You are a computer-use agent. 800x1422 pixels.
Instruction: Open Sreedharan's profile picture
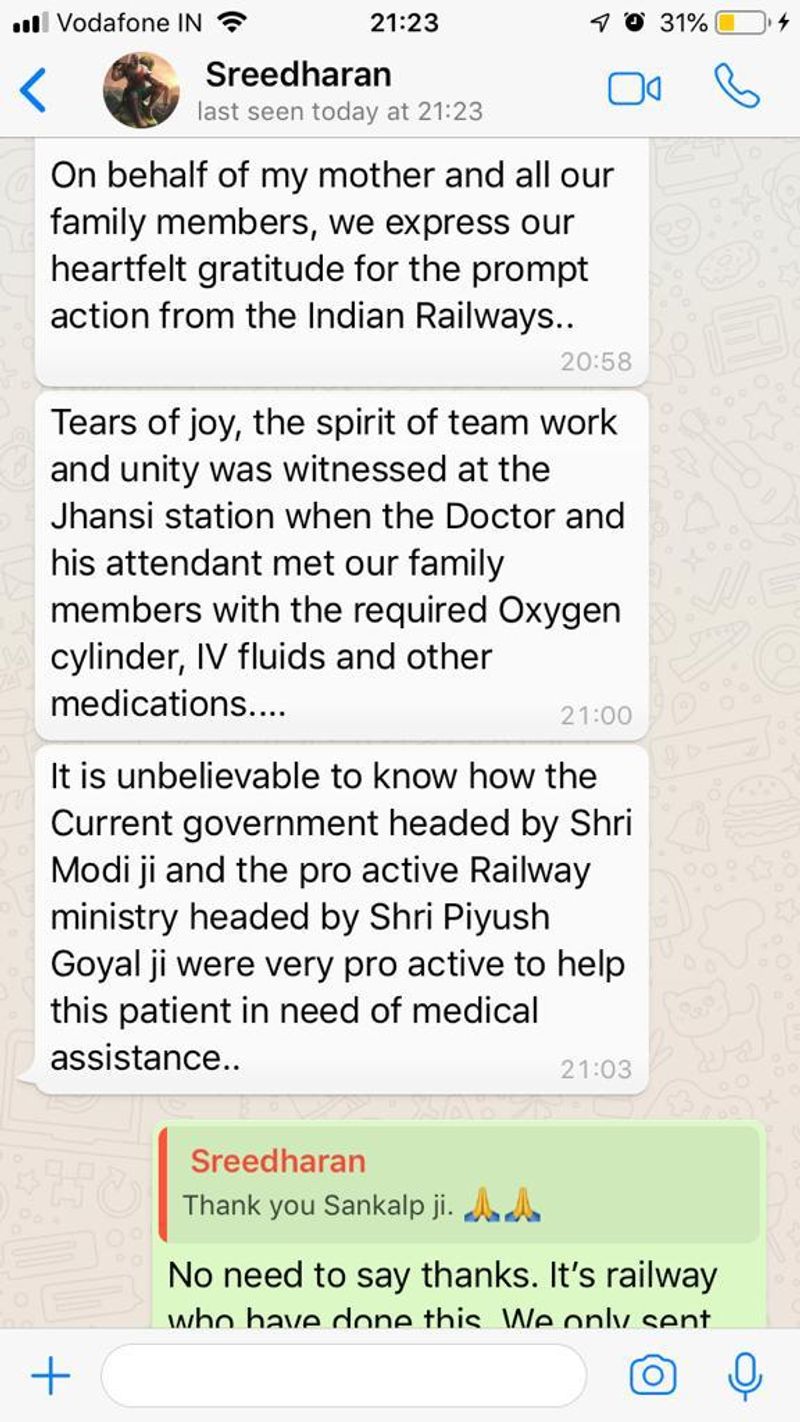pos(142,90)
